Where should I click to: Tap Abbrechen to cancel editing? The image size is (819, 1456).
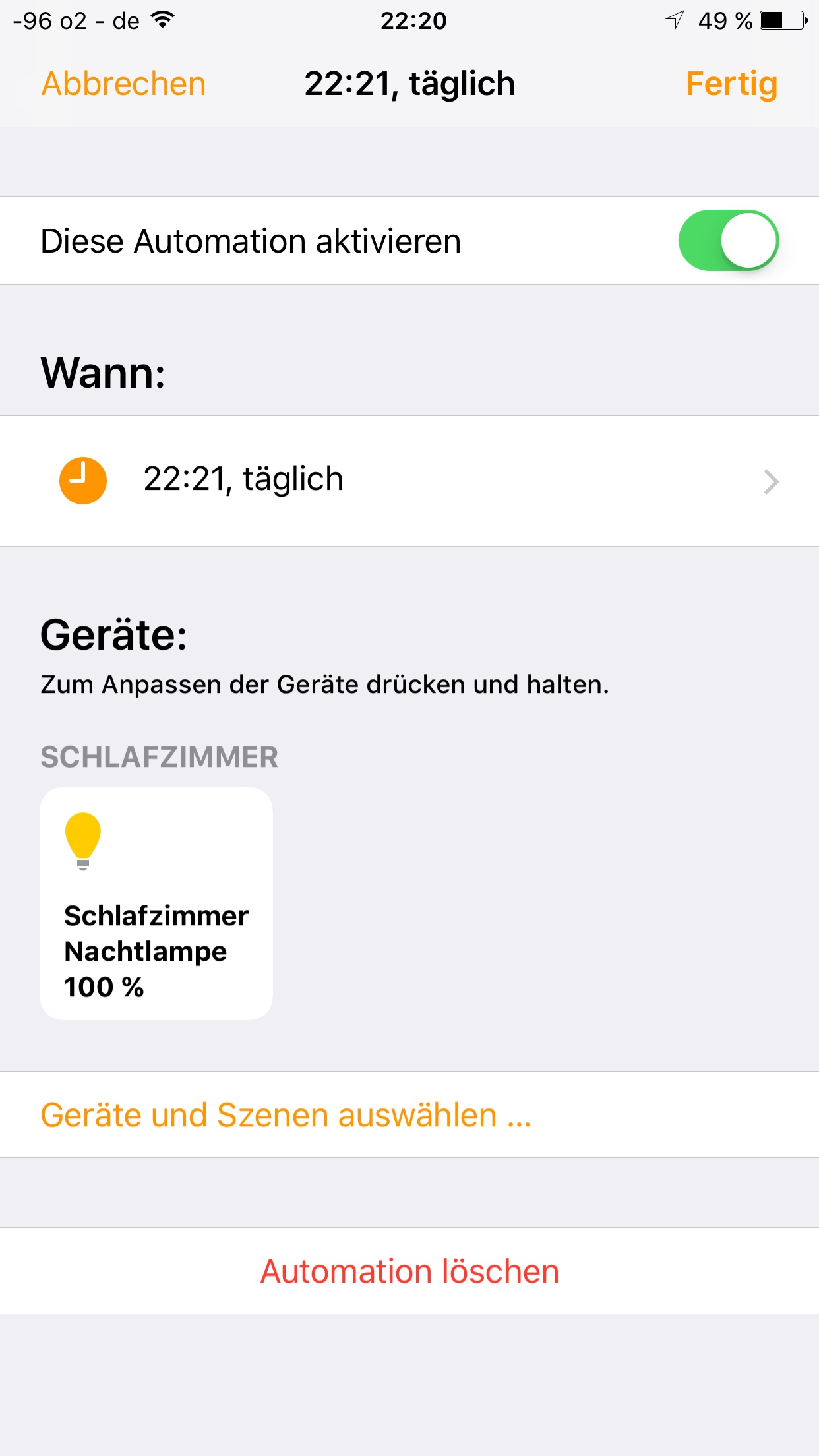[x=123, y=84]
